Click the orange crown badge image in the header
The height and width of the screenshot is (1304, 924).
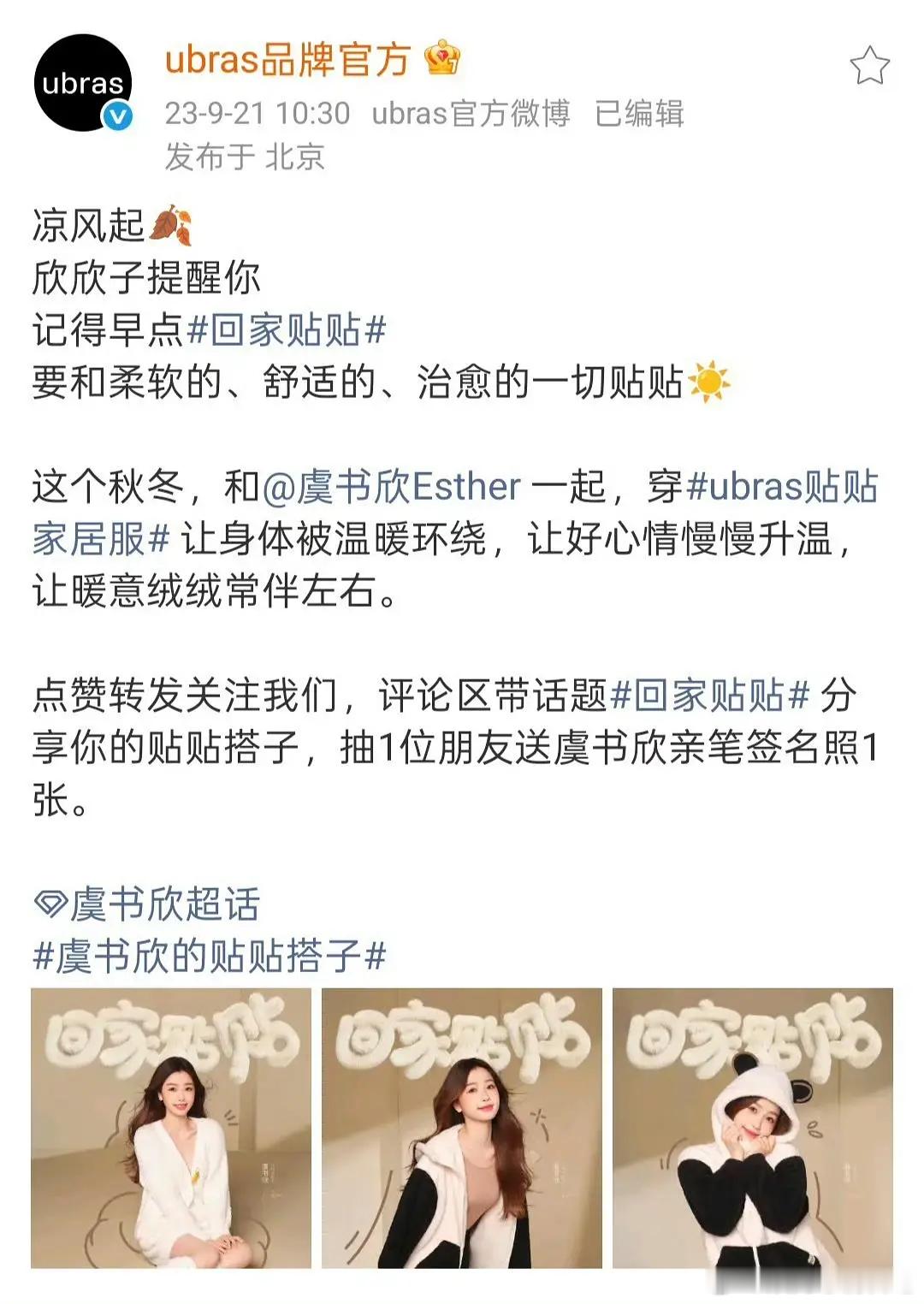point(441,57)
